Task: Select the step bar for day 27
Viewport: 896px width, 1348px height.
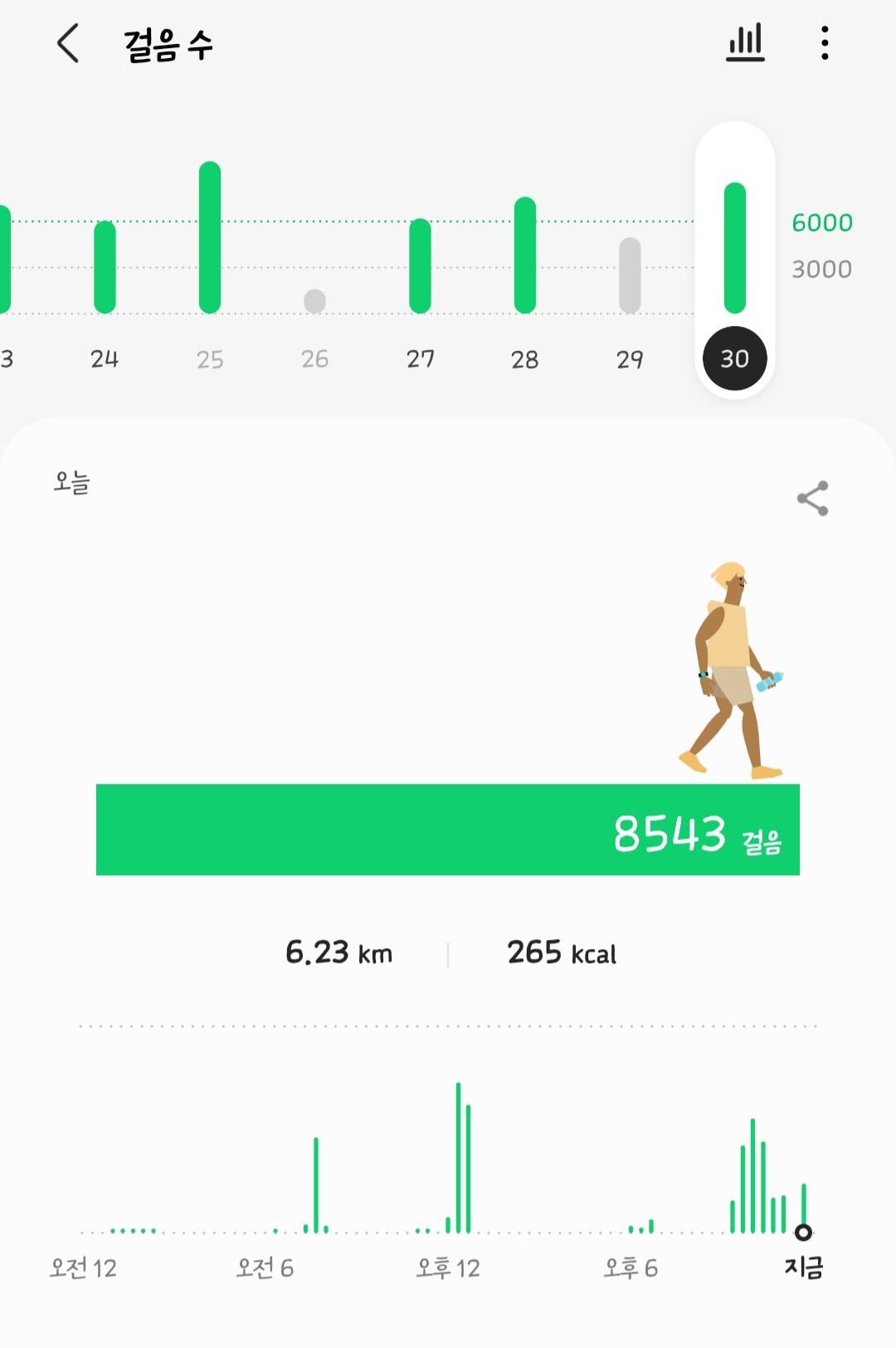Action: 421,265
